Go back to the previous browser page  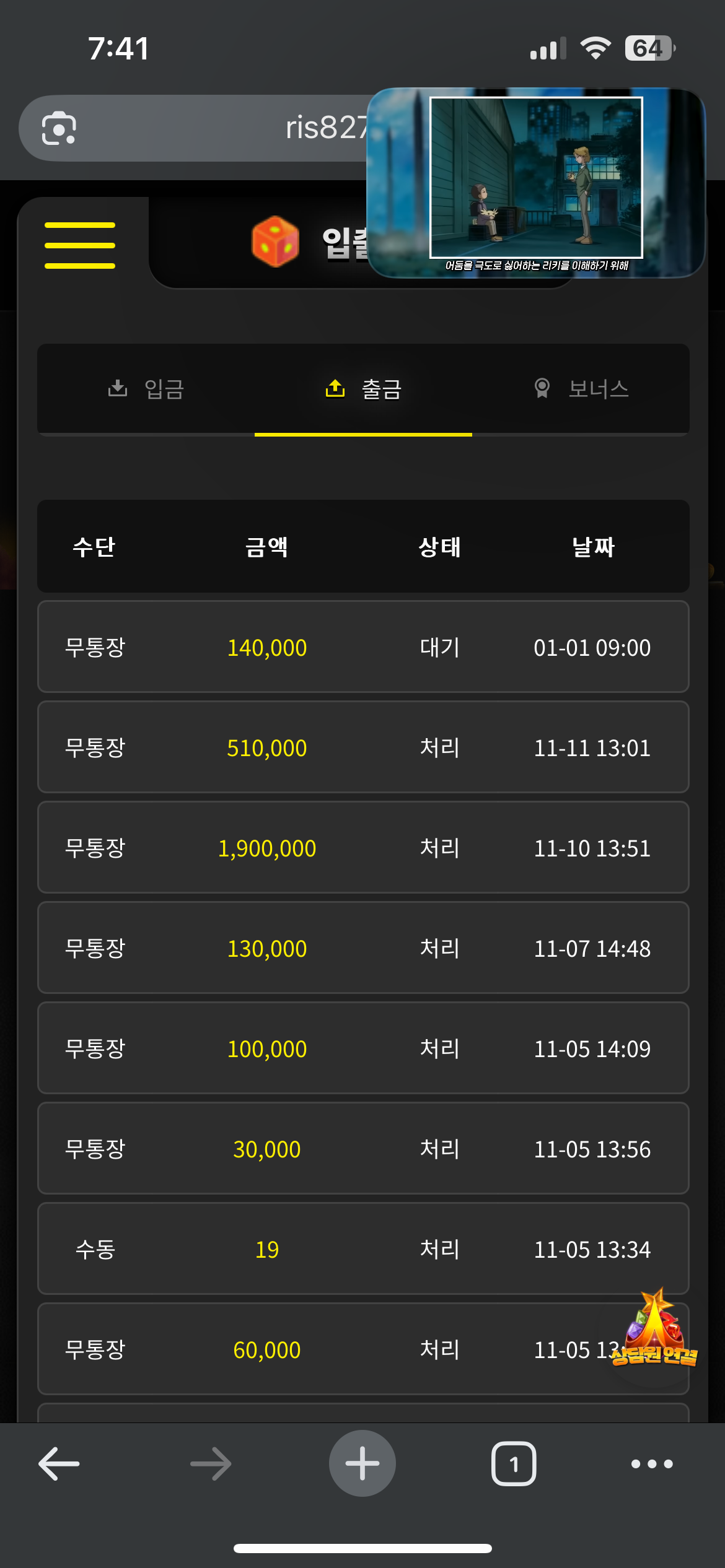pos(59,1464)
